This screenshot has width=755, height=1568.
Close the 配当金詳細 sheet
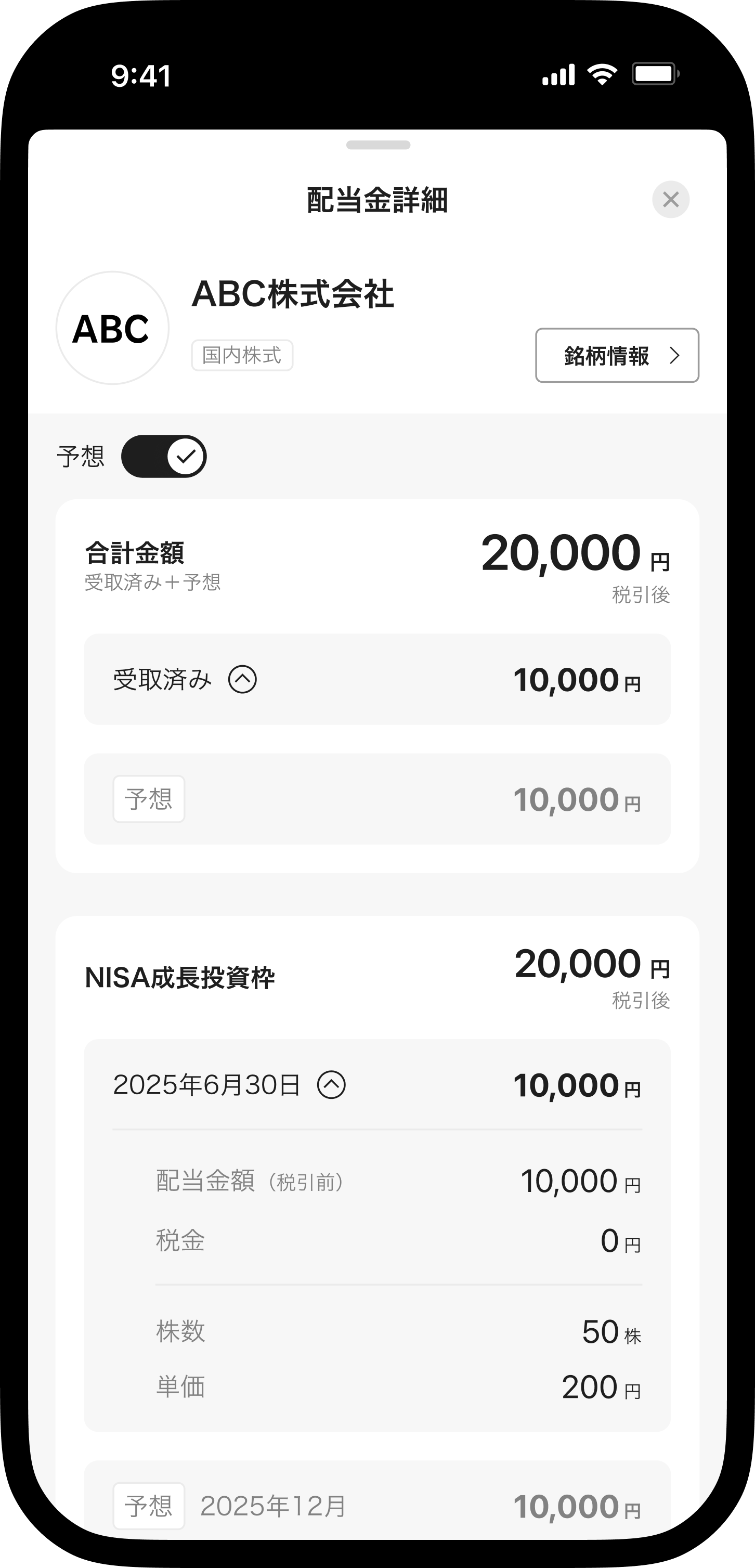click(670, 199)
